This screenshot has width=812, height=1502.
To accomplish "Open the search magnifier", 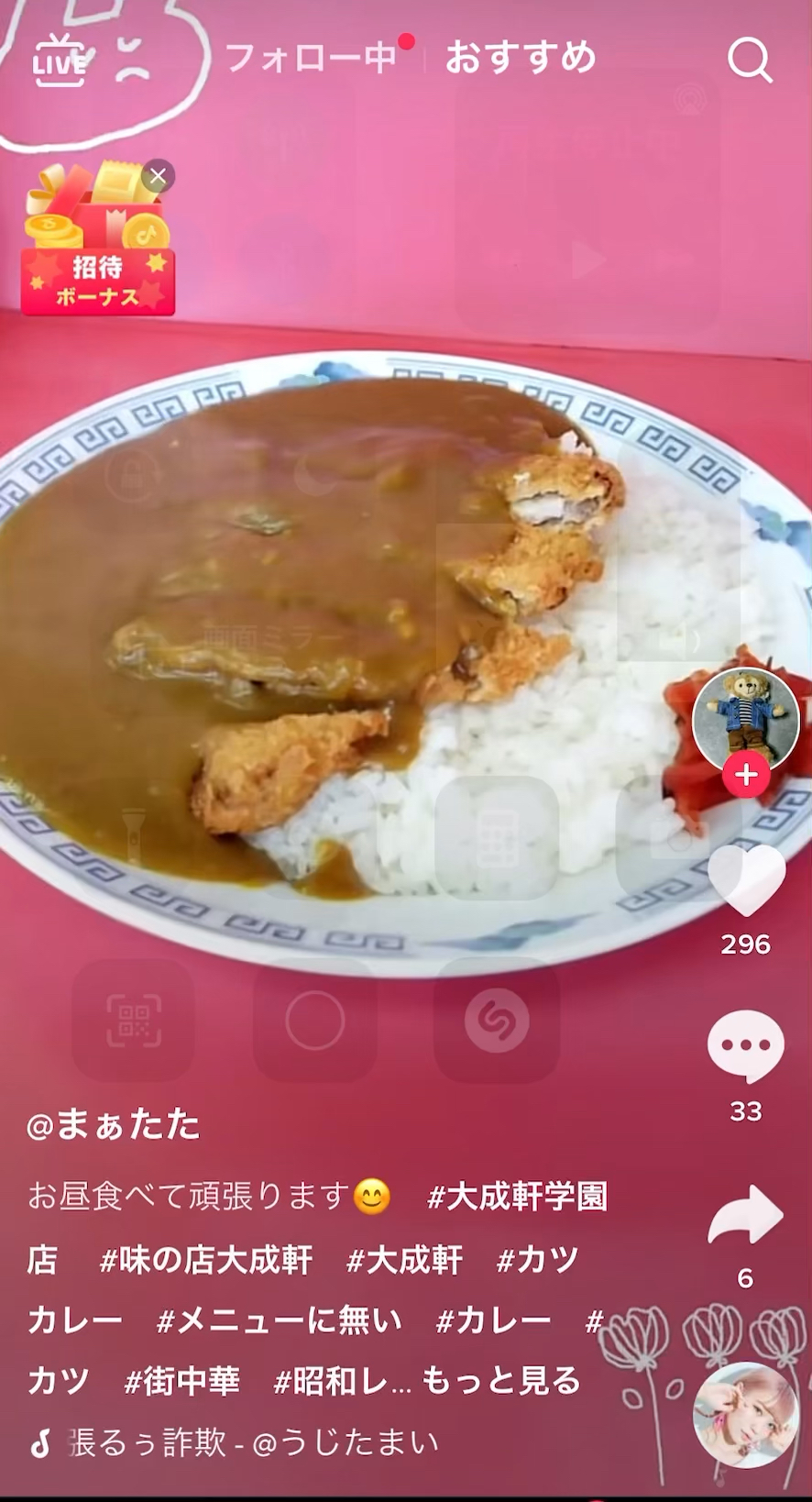I will click(x=750, y=61).
